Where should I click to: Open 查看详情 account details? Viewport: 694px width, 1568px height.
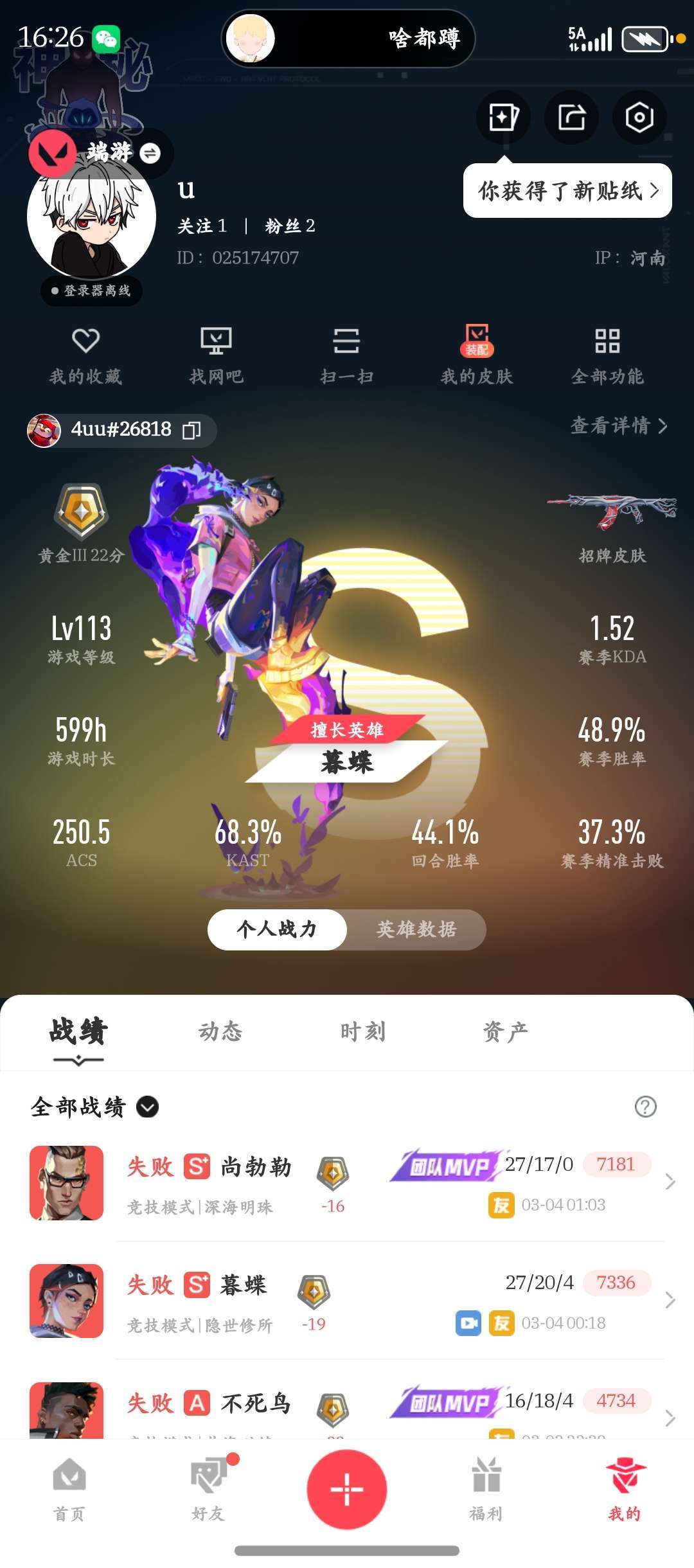pos(616,427)
